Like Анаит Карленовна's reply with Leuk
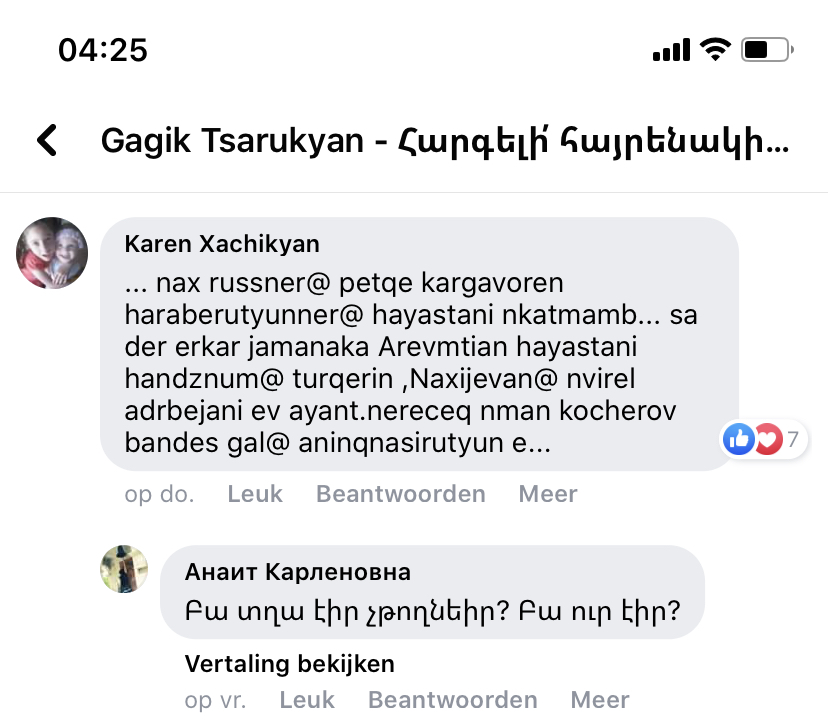 click(x=307, y=700)
